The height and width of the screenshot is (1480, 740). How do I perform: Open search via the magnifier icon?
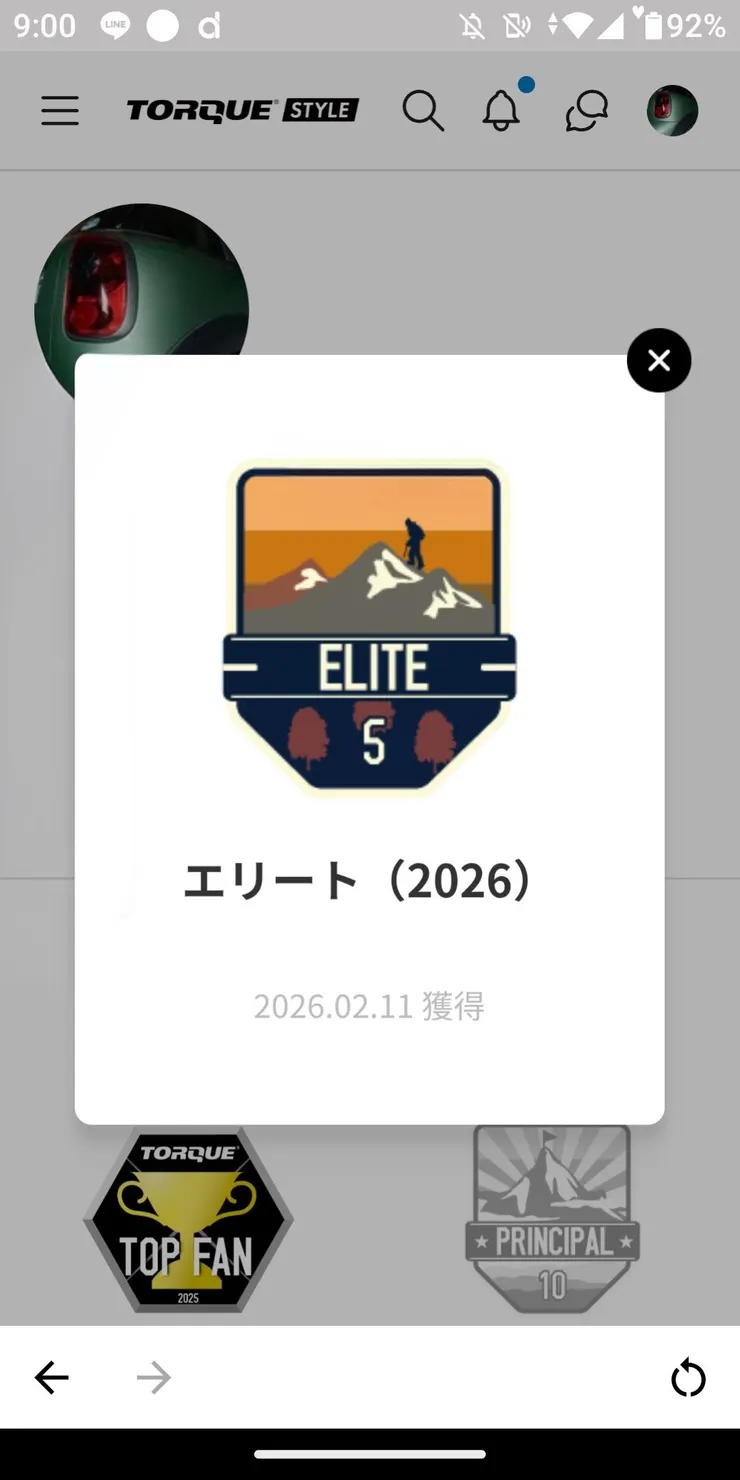click(x=423, y=111)
